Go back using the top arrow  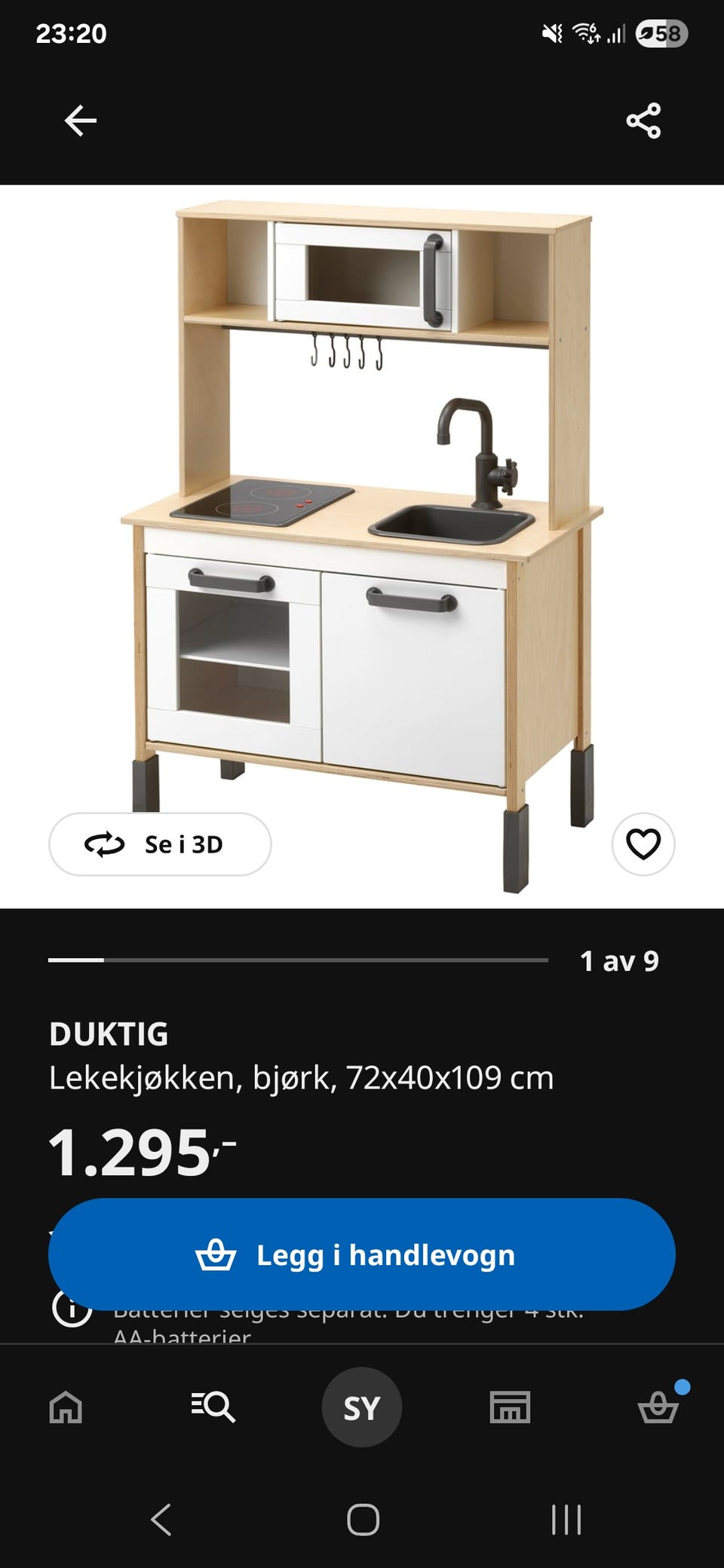coord(80,121)
